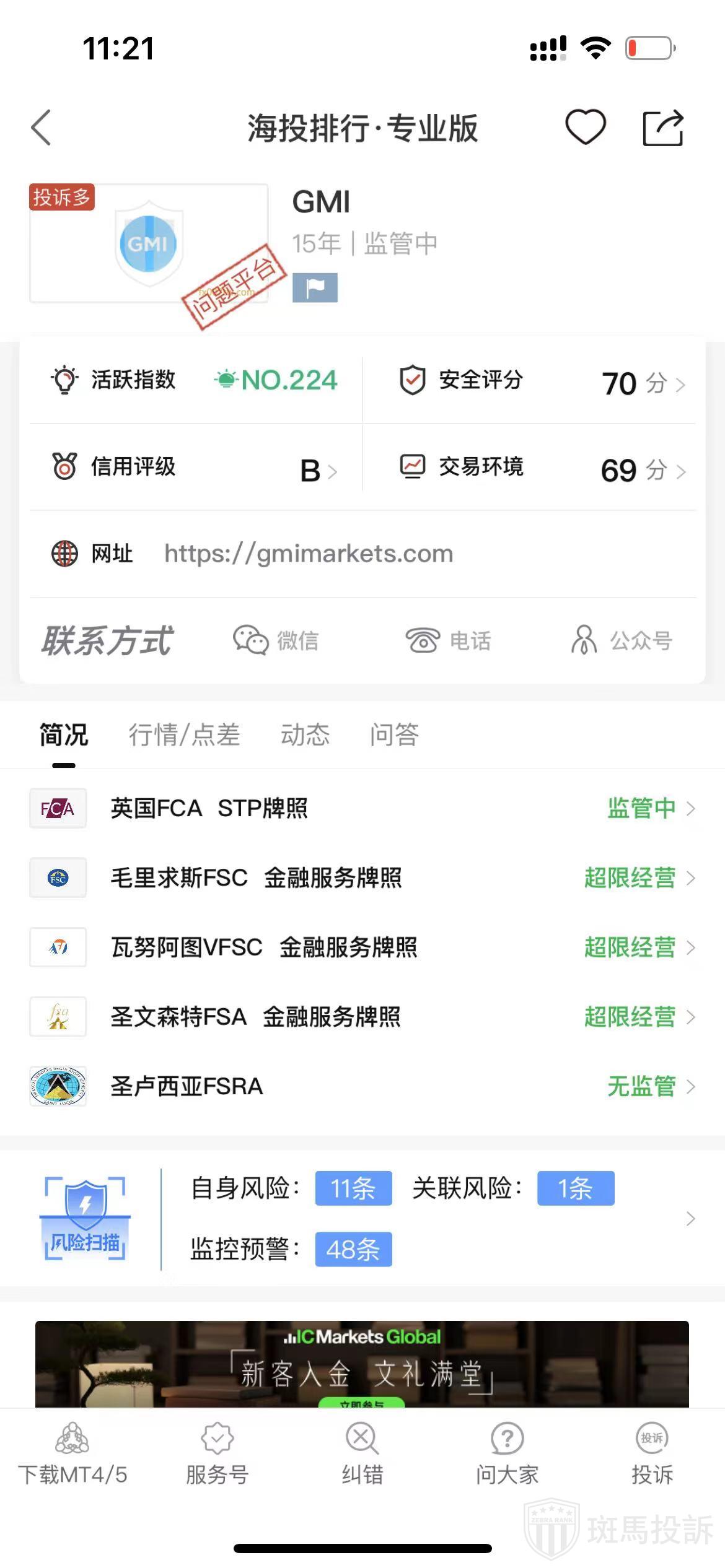Open 纠错 to report an error

(362, 1453)
